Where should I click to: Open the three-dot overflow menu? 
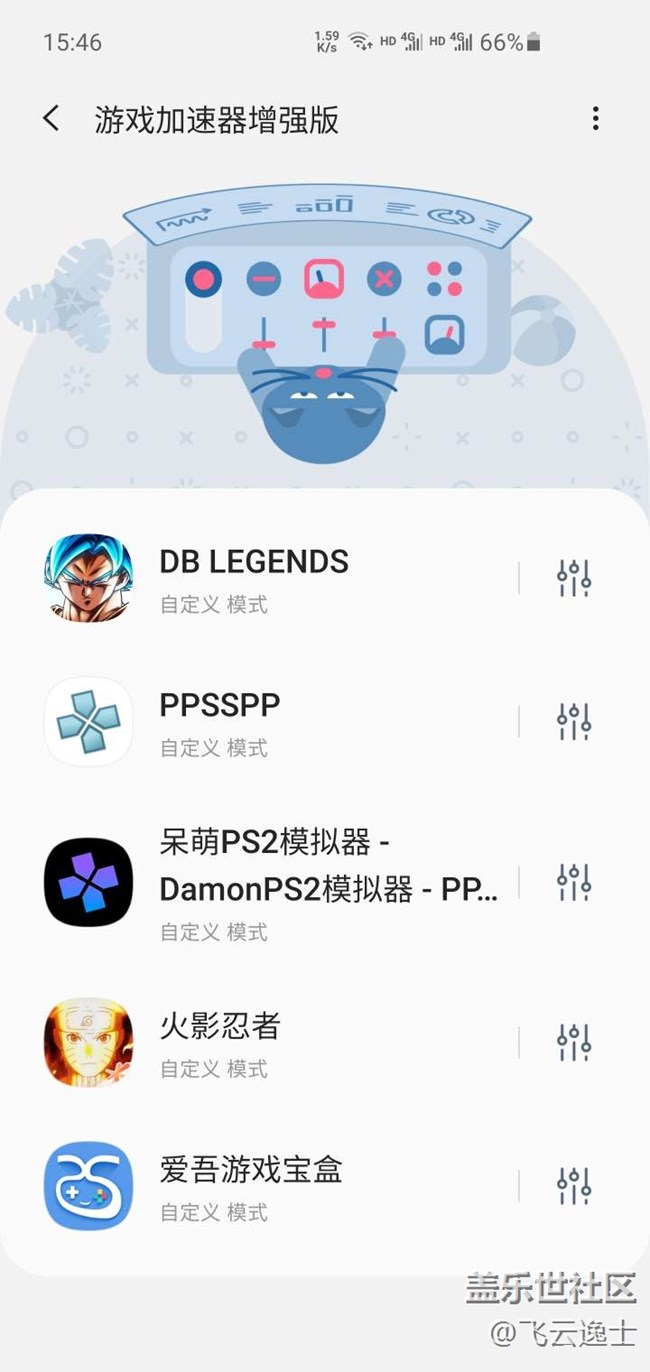tap(595, 119)
